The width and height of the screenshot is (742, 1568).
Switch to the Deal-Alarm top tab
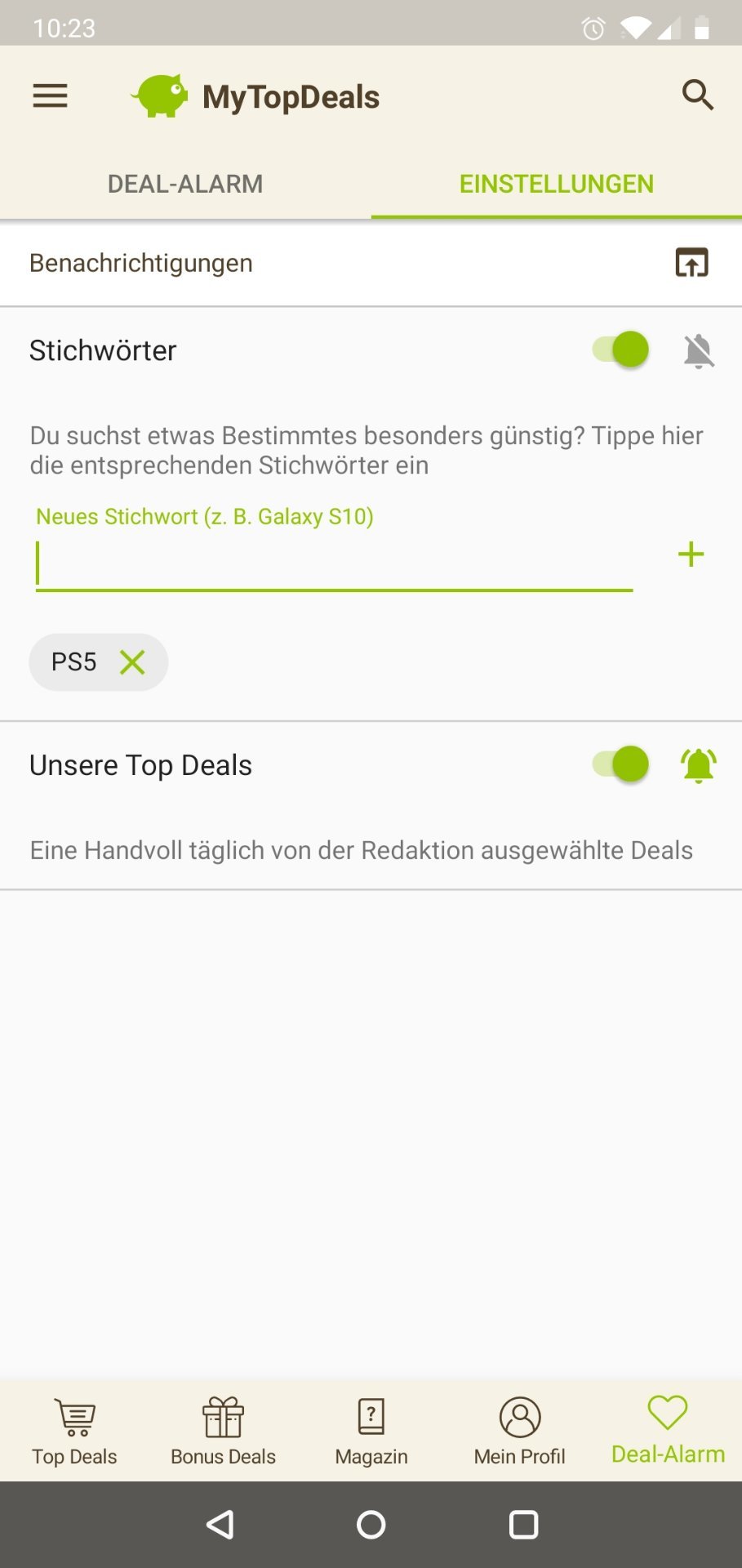coord(185,184)
